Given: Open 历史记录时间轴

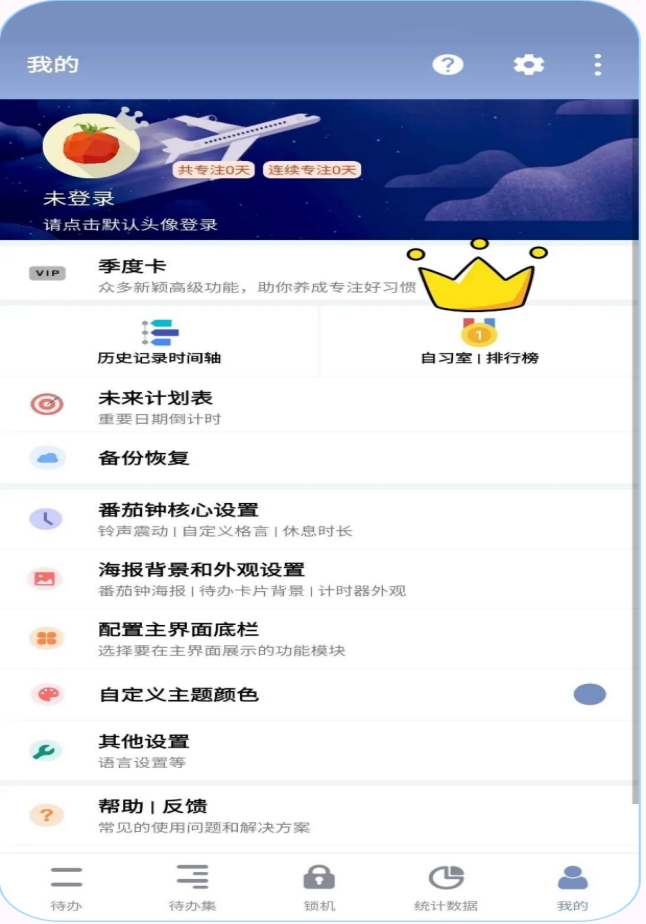Looking at the screenshot, I should coord(159,342).
